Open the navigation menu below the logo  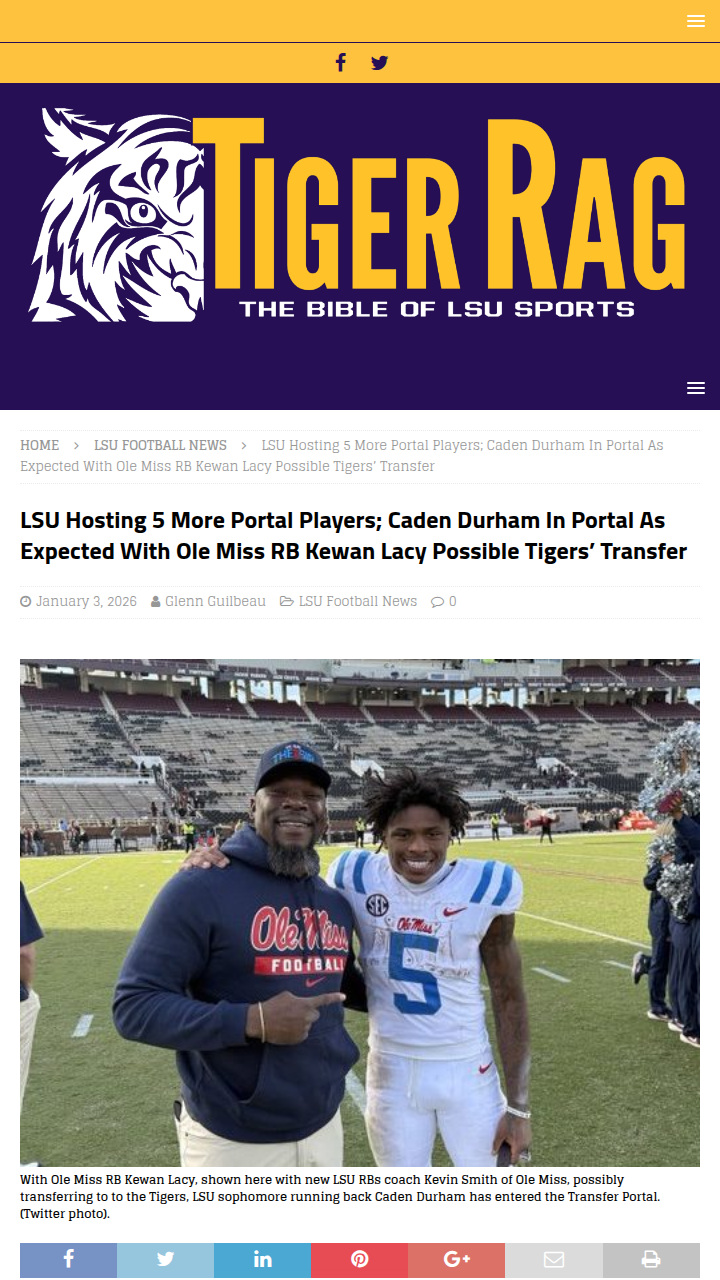click(x=696, y=388)
